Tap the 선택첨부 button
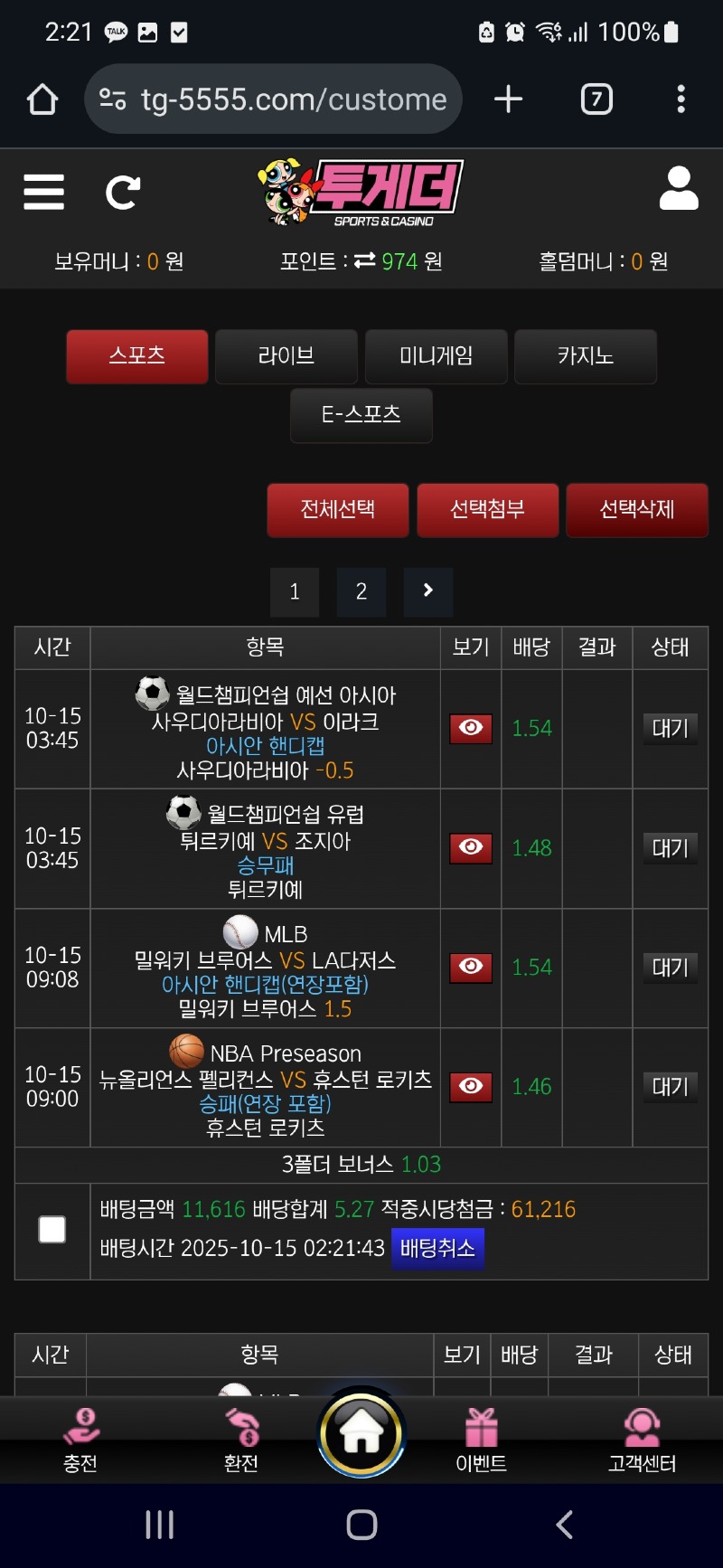This screenshot has height=1568, width=723. click(487, 510)
